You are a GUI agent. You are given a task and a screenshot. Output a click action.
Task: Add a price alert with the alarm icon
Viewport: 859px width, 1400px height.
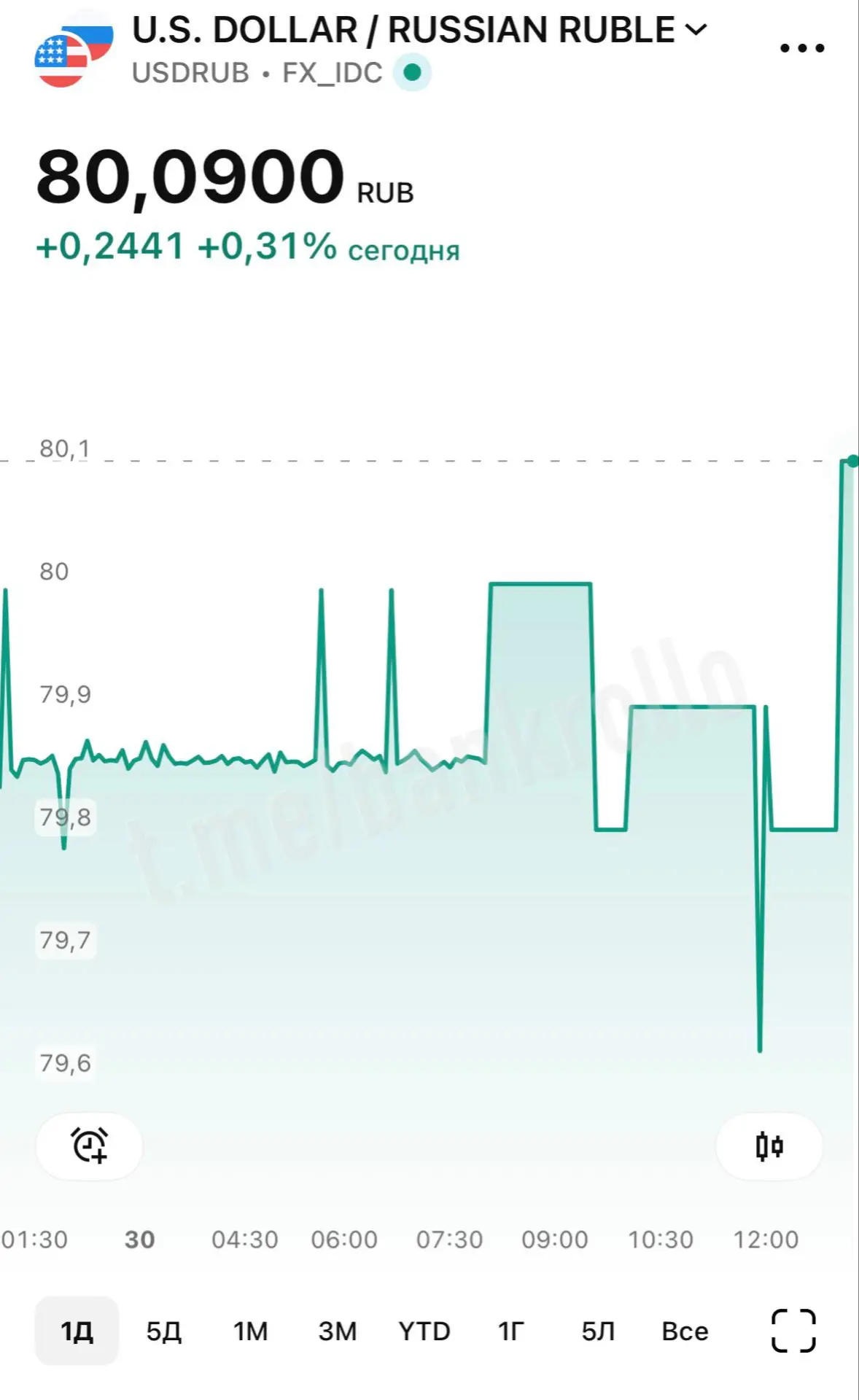(x=89, y=1146)
